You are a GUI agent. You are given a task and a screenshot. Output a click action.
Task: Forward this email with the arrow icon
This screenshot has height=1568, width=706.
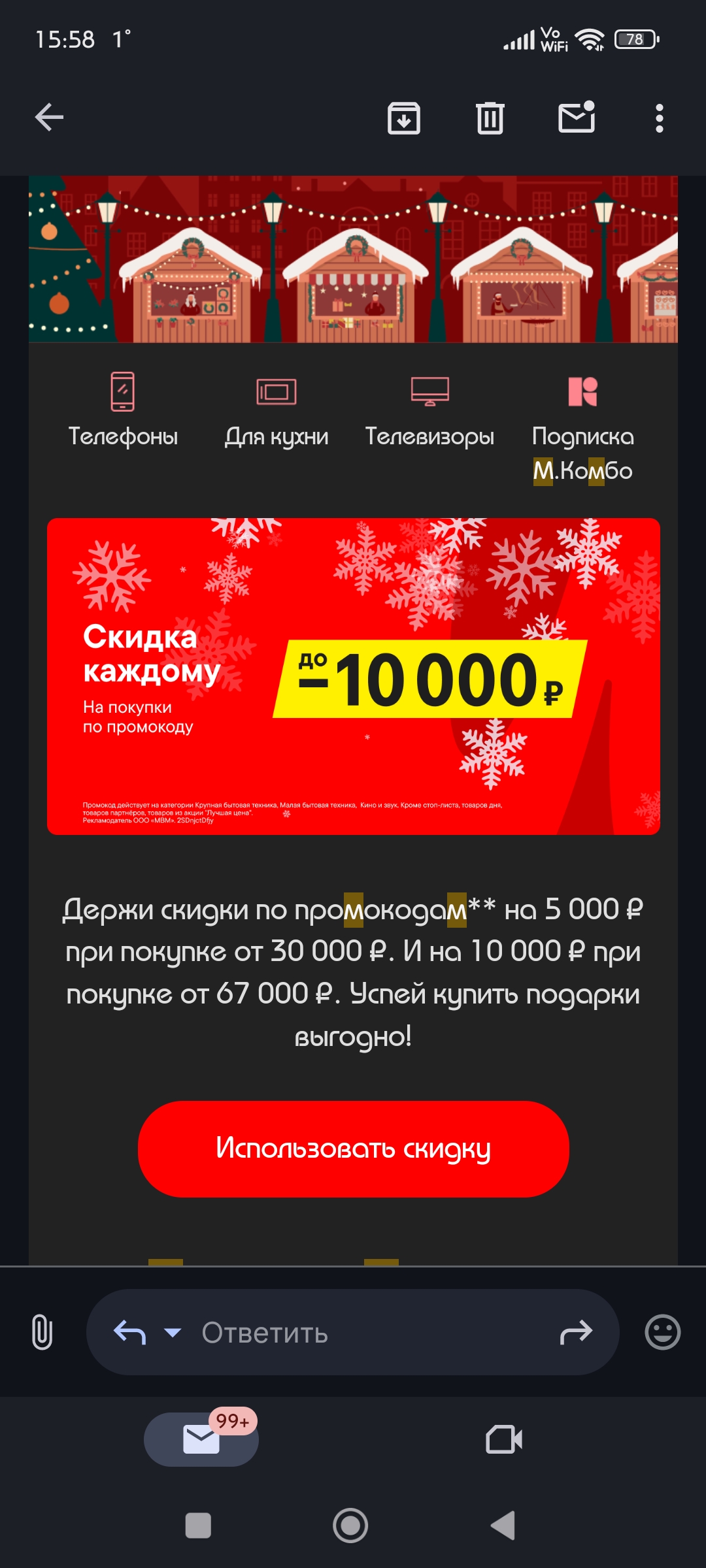coord(576,1332)
